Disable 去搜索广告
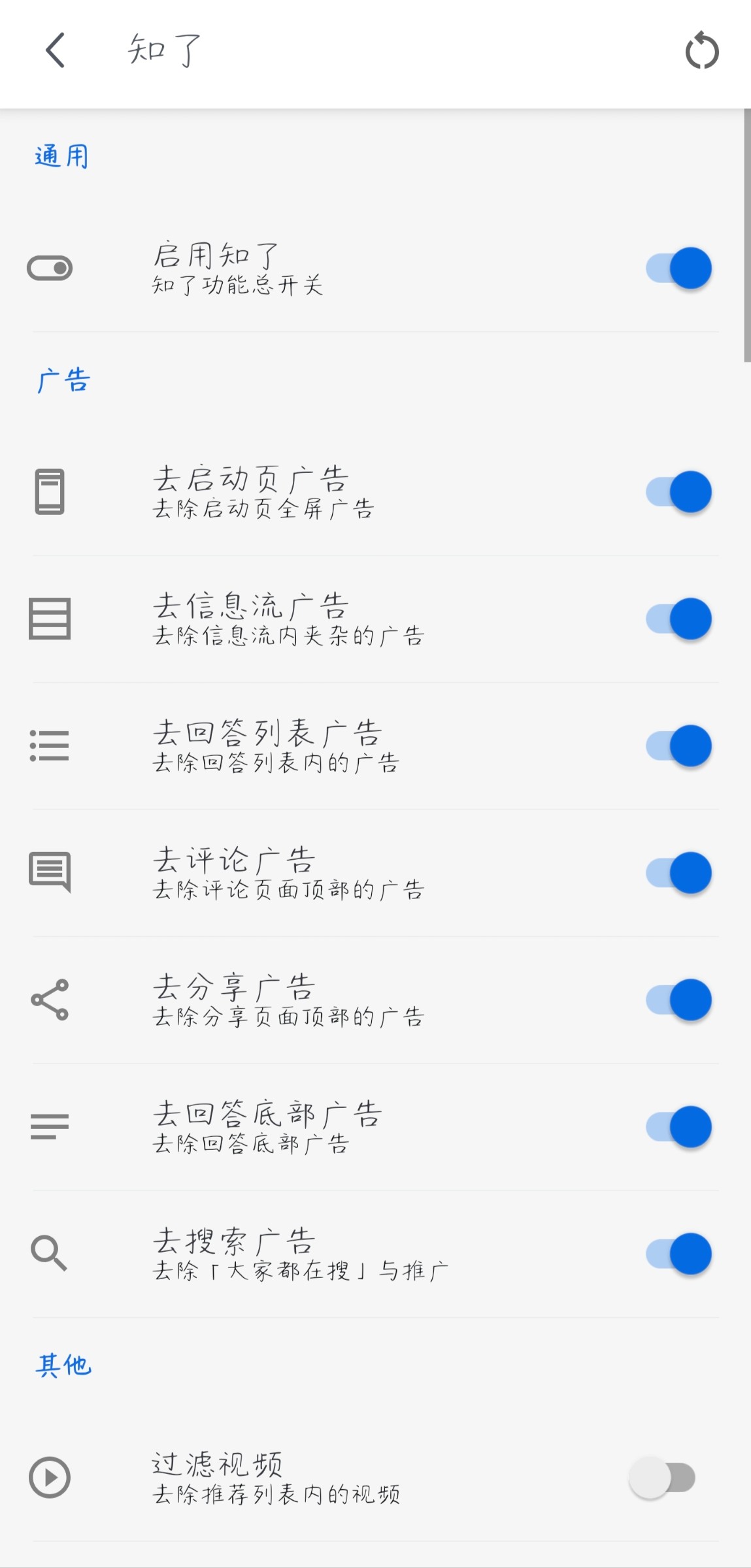The width and height of the screenshot is (751, 1568). 678,1254
